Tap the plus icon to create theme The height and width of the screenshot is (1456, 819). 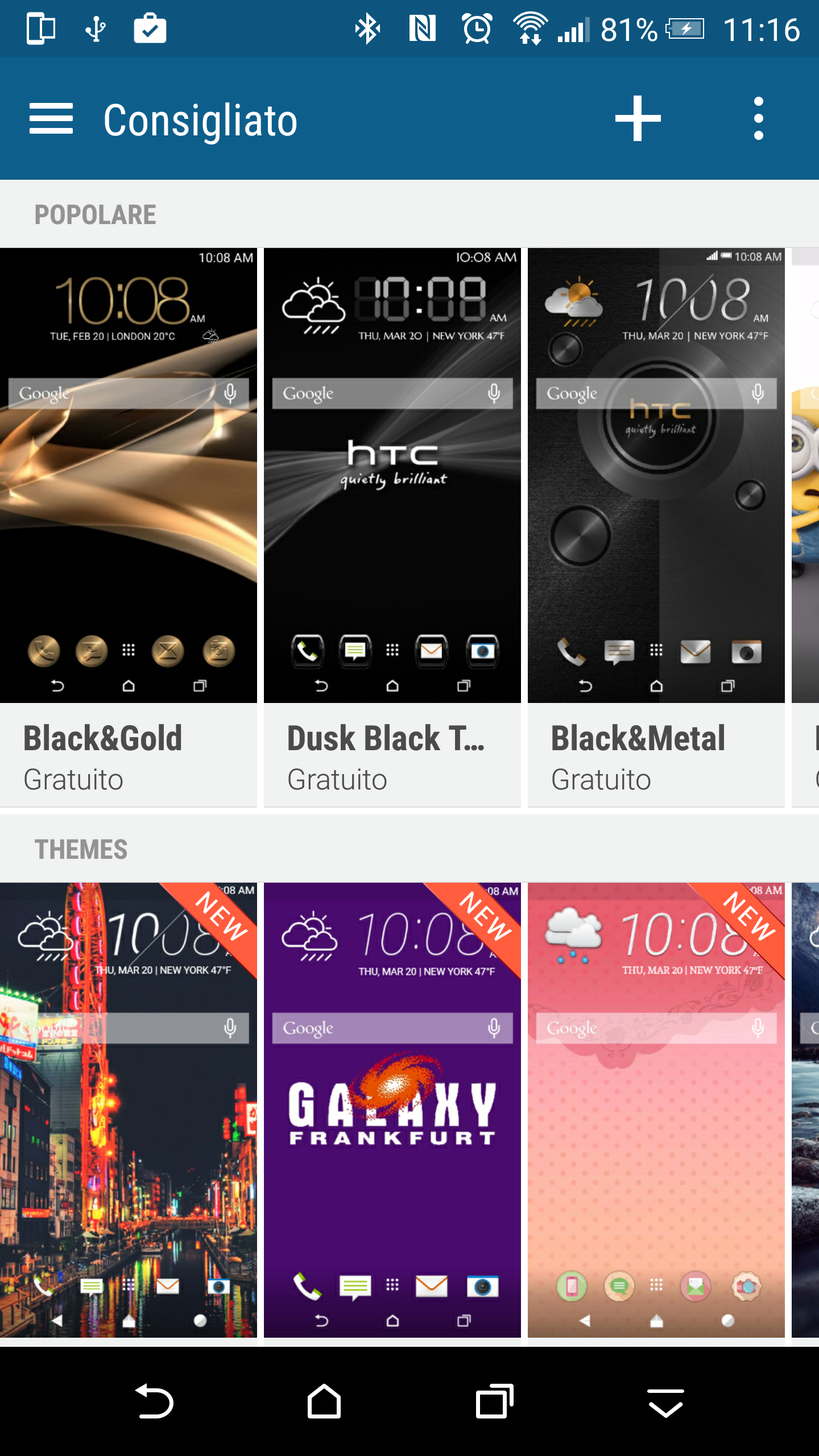638,118
